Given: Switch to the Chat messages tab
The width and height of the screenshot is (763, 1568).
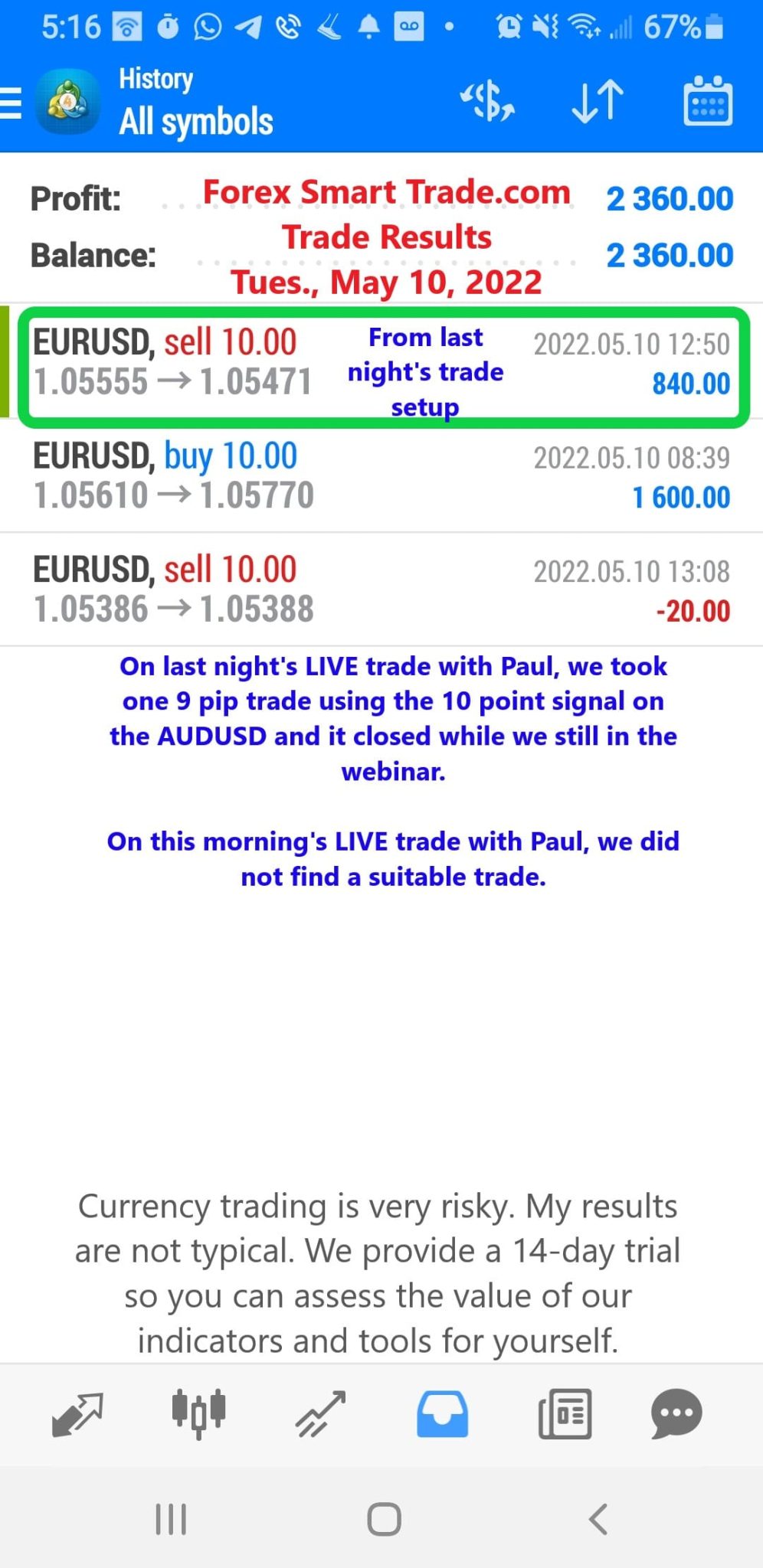Looking at the screenshot, I should pos(676,1413).
